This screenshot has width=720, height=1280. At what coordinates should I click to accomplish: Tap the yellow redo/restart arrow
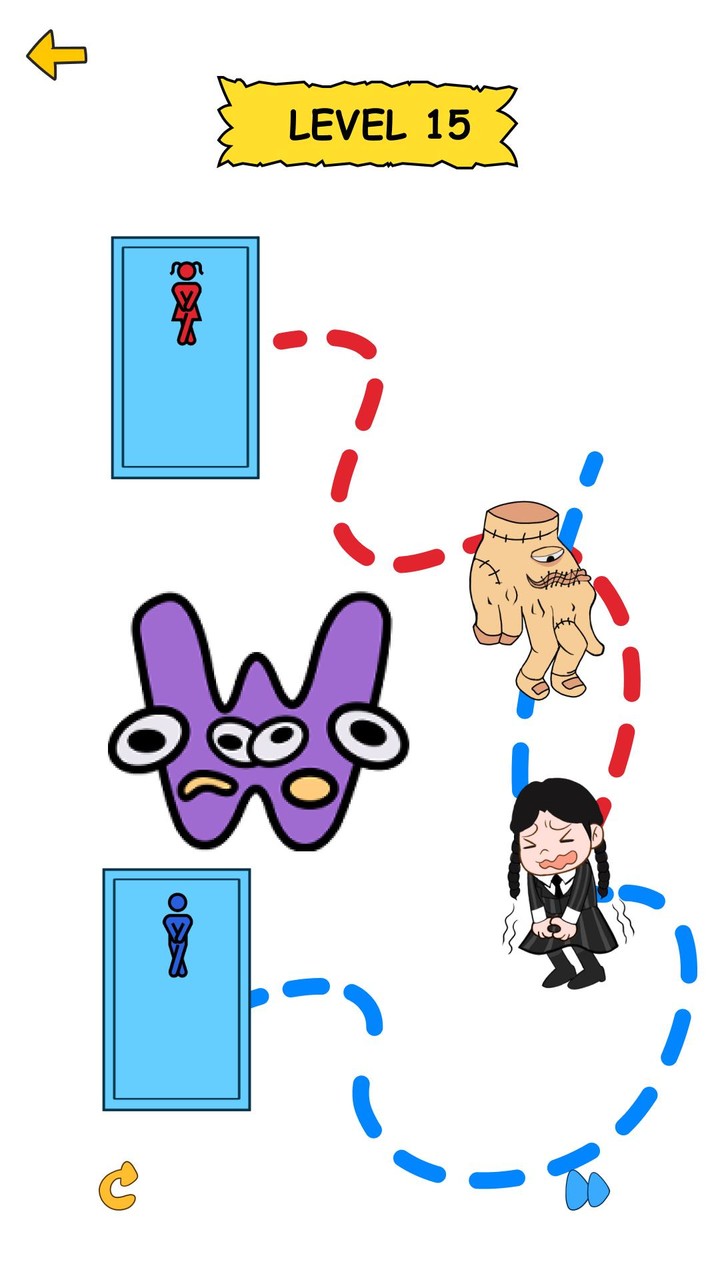coord(117,1187)
